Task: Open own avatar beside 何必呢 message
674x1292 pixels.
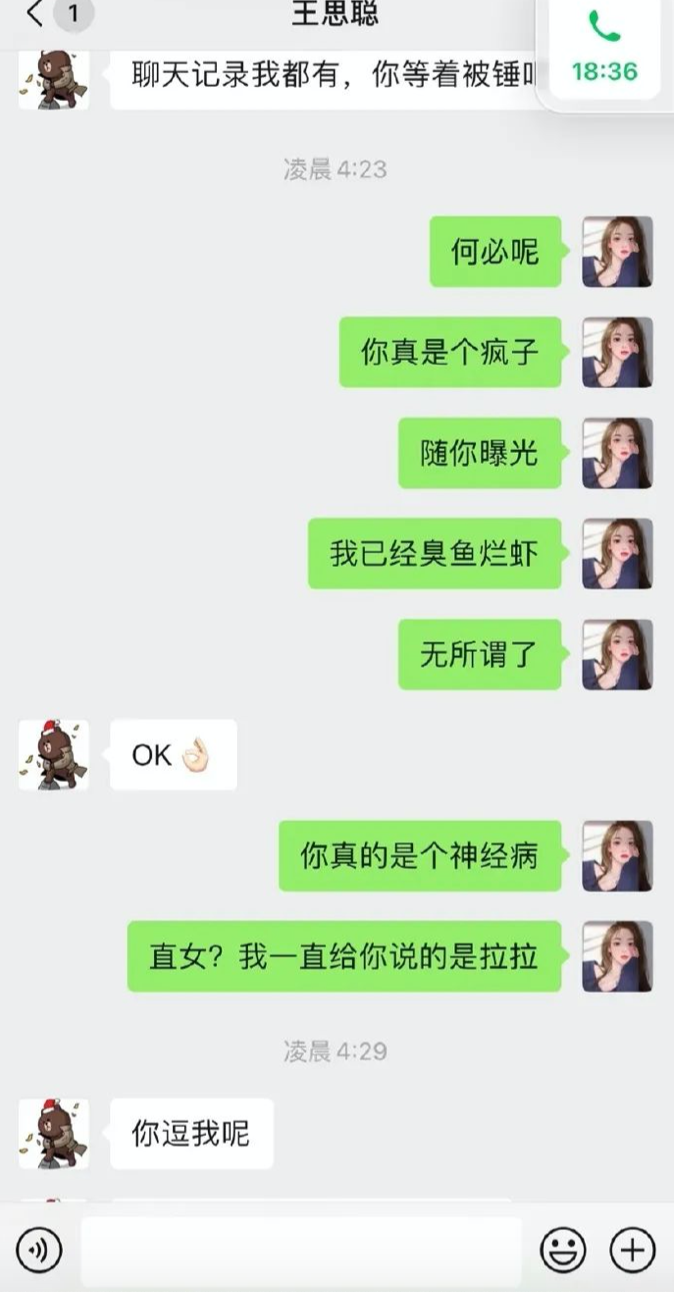Action: tap(617, 252)
